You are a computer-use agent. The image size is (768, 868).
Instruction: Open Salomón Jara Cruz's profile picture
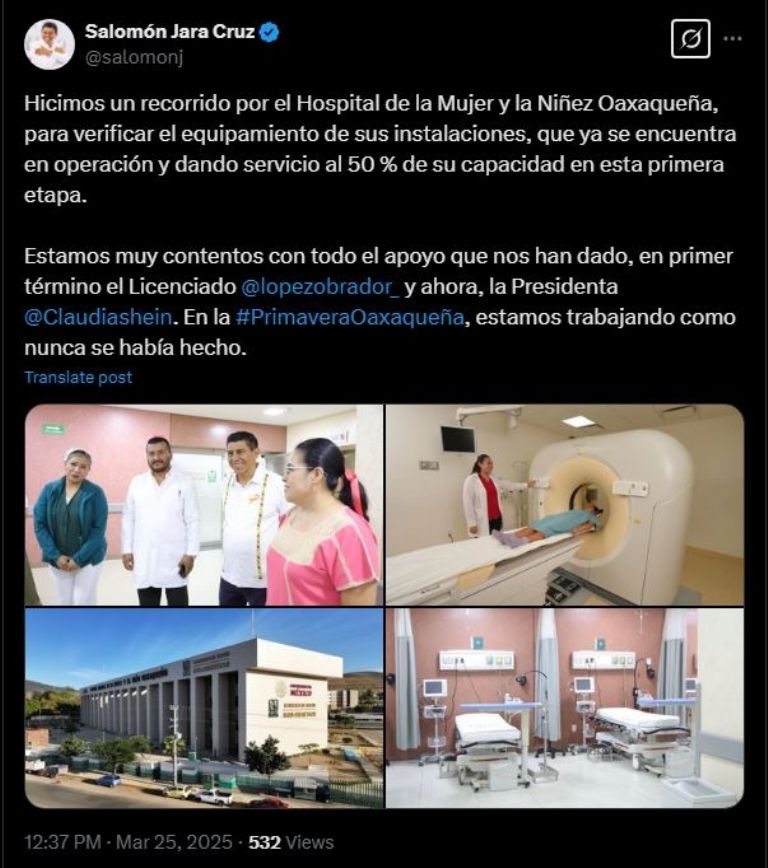(49, 44)
